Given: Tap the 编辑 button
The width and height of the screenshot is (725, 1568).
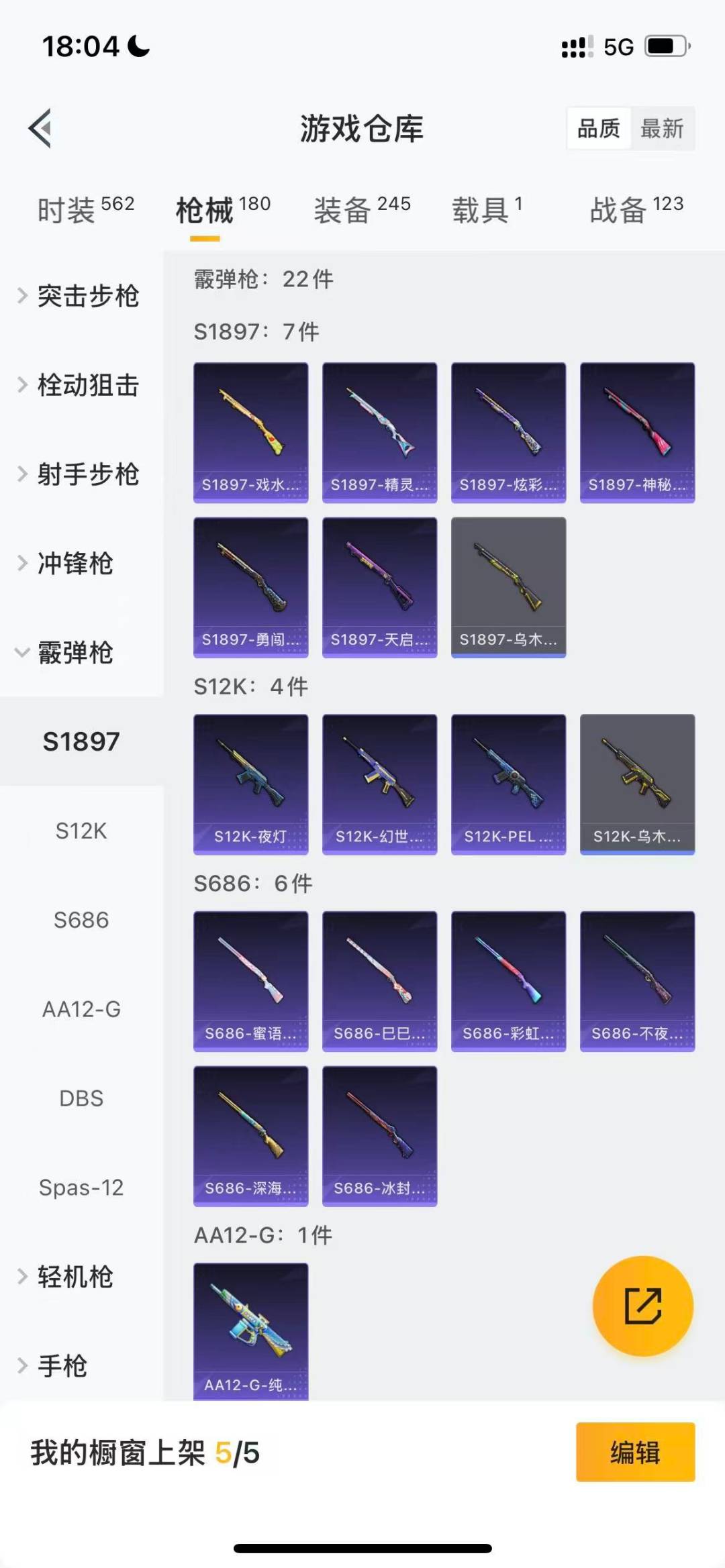Looking at the screenshot, I should point(635,1452).
